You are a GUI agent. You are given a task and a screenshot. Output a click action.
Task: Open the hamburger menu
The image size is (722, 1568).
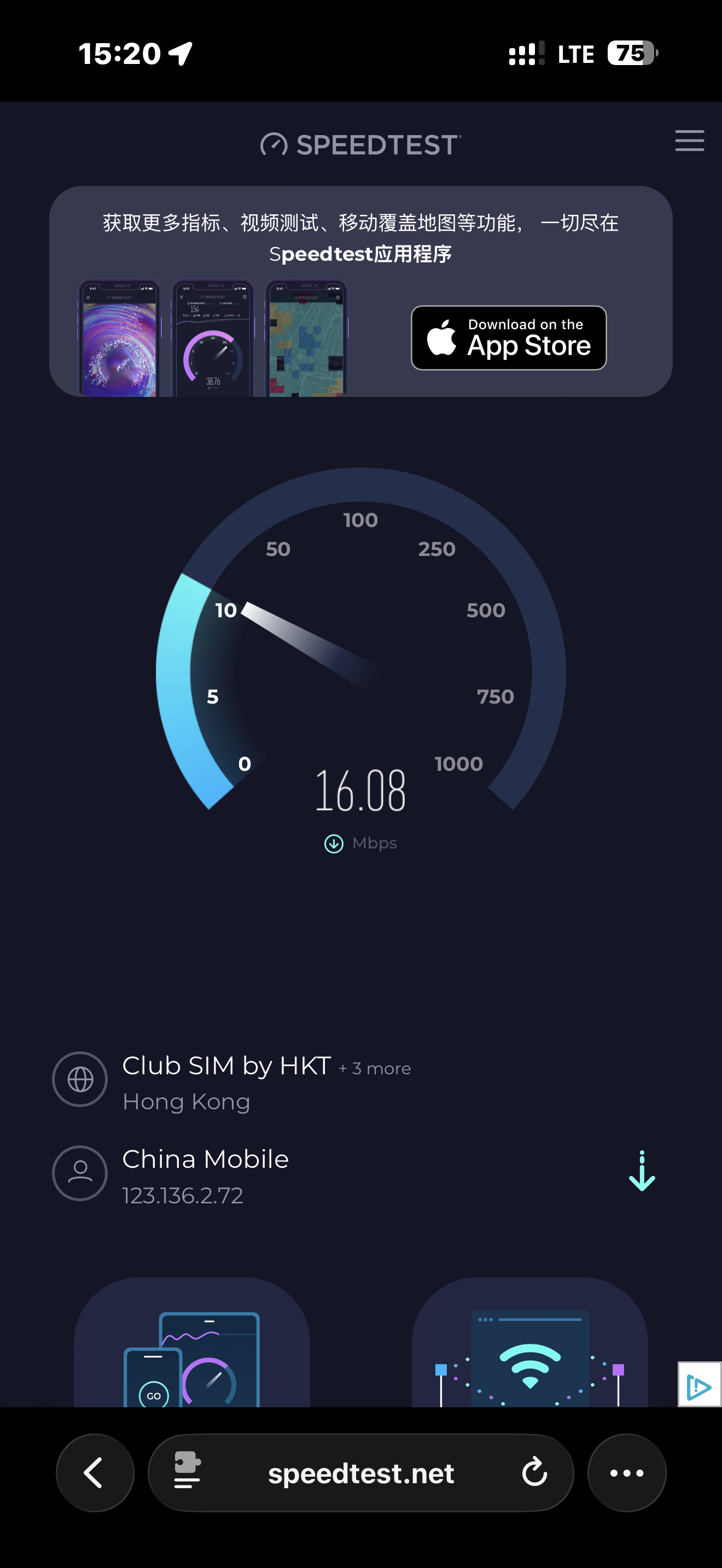pos(689,141)
